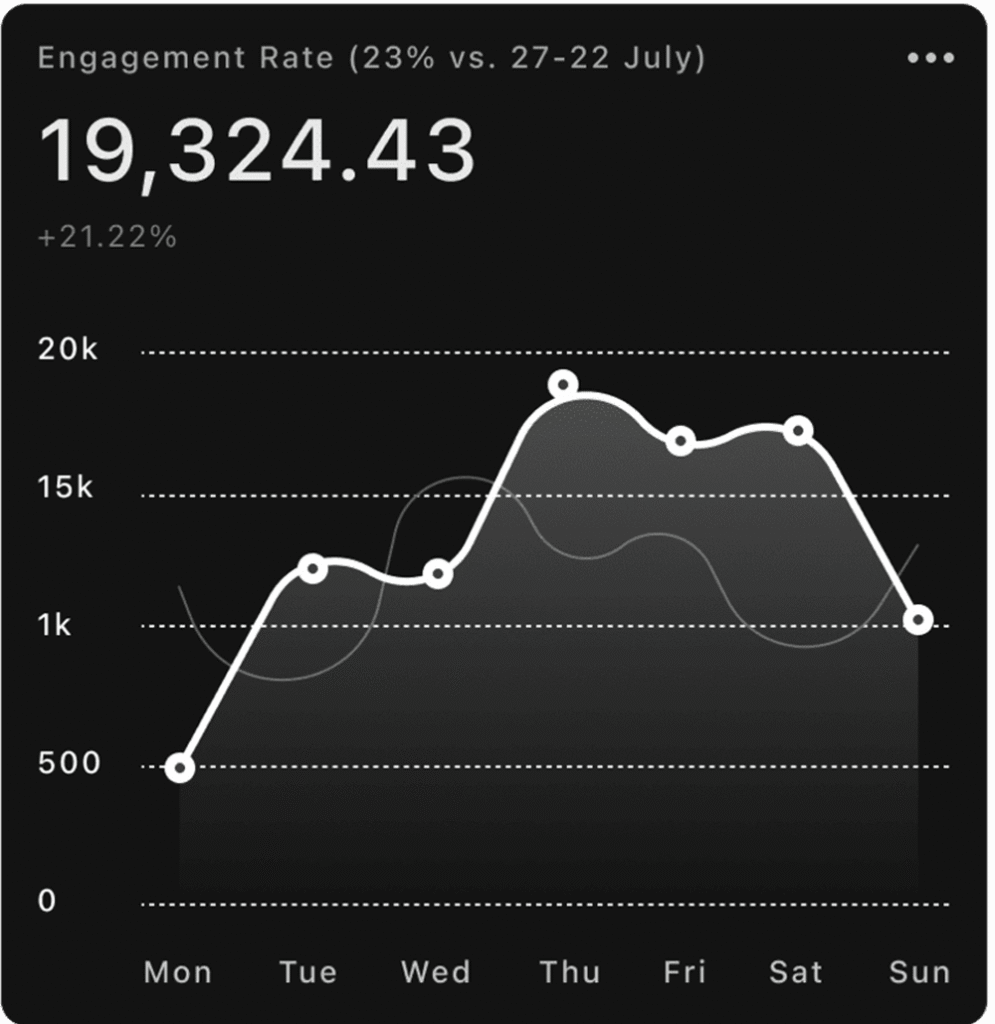Tap the Tuesday data point marker

click(313, 569)
